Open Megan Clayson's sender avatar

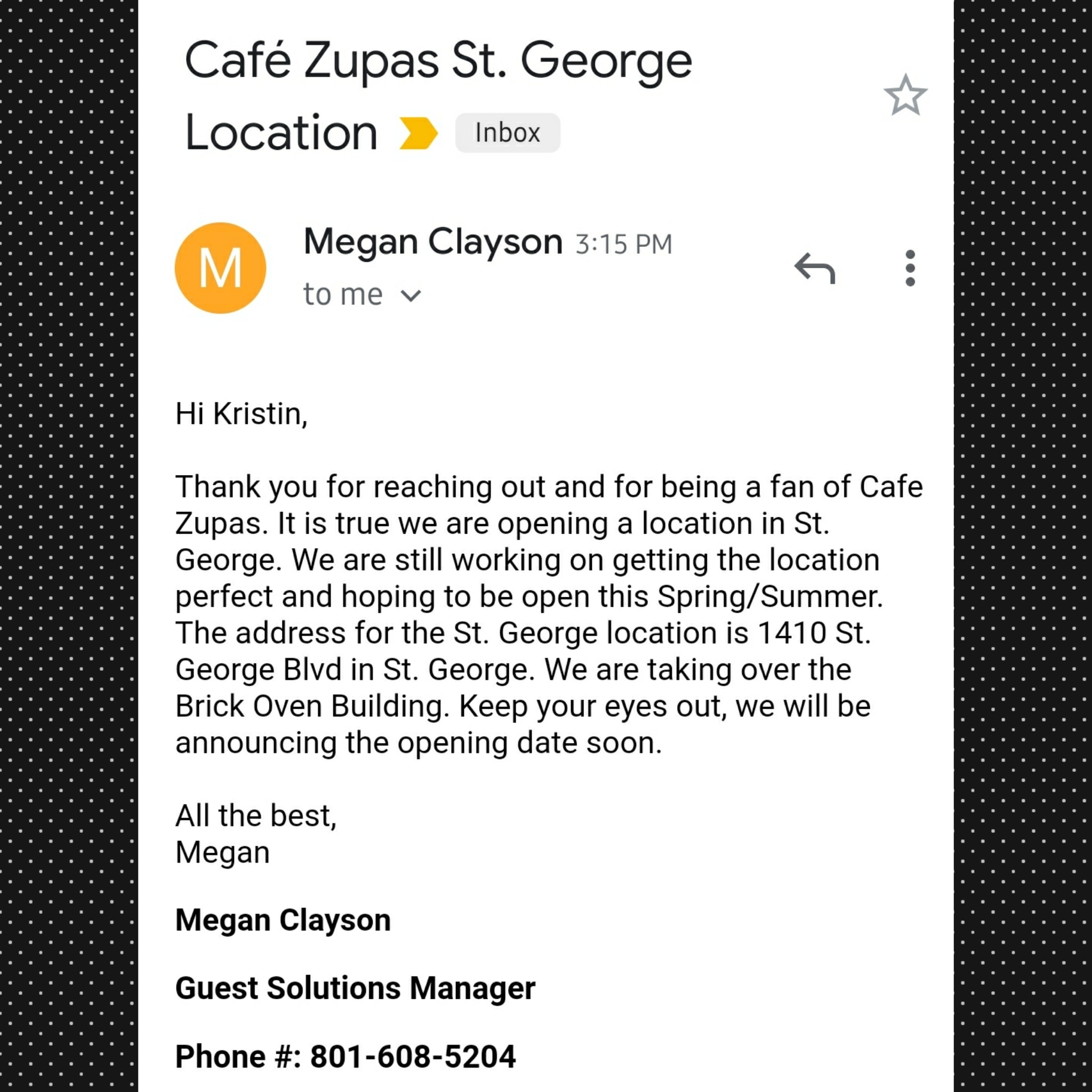(220, 268)
